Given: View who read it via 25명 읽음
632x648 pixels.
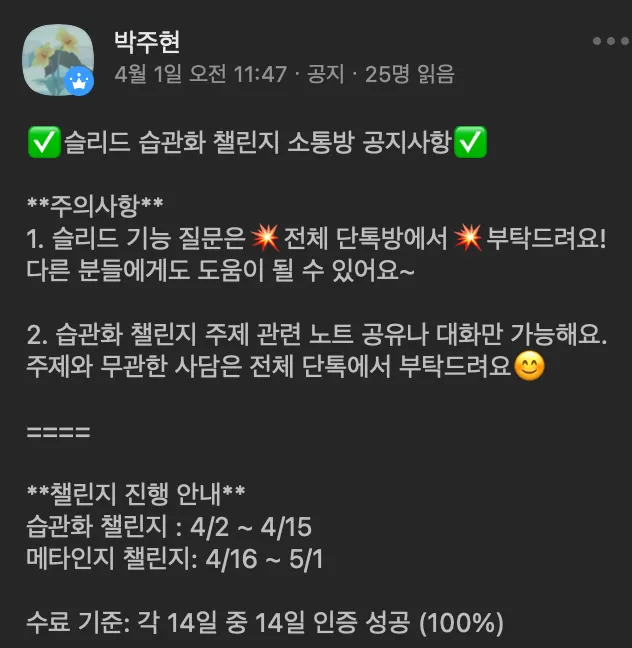Looking at the screenshot, I should tap(410, 74).
